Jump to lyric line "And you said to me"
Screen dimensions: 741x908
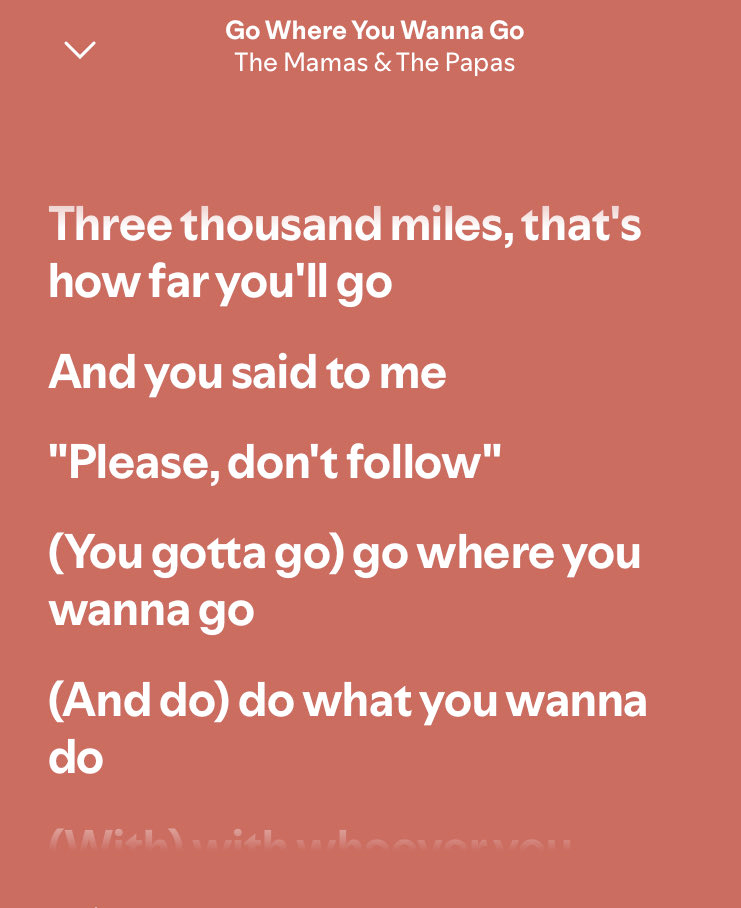(x=247, y=373)
